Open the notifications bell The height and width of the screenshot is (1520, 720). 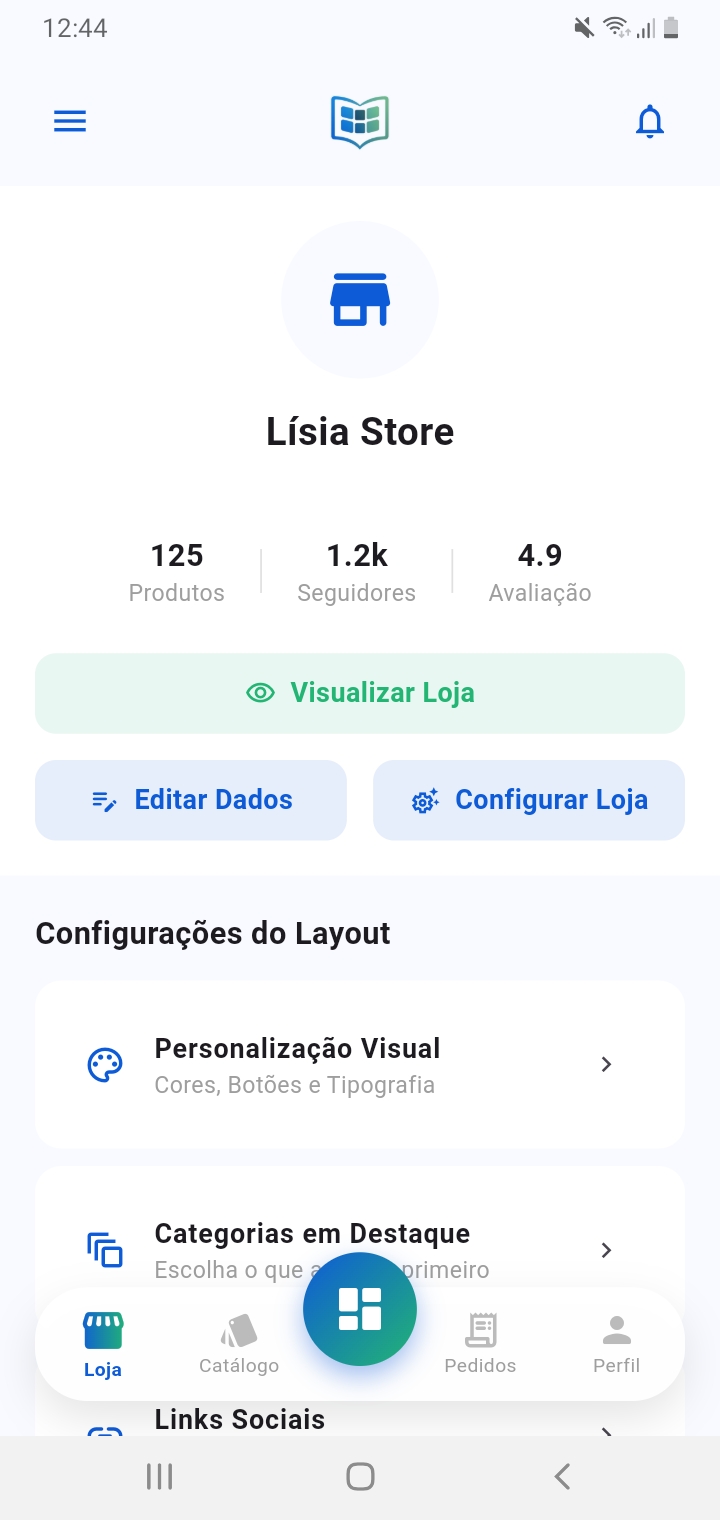(x=650, y=121)
